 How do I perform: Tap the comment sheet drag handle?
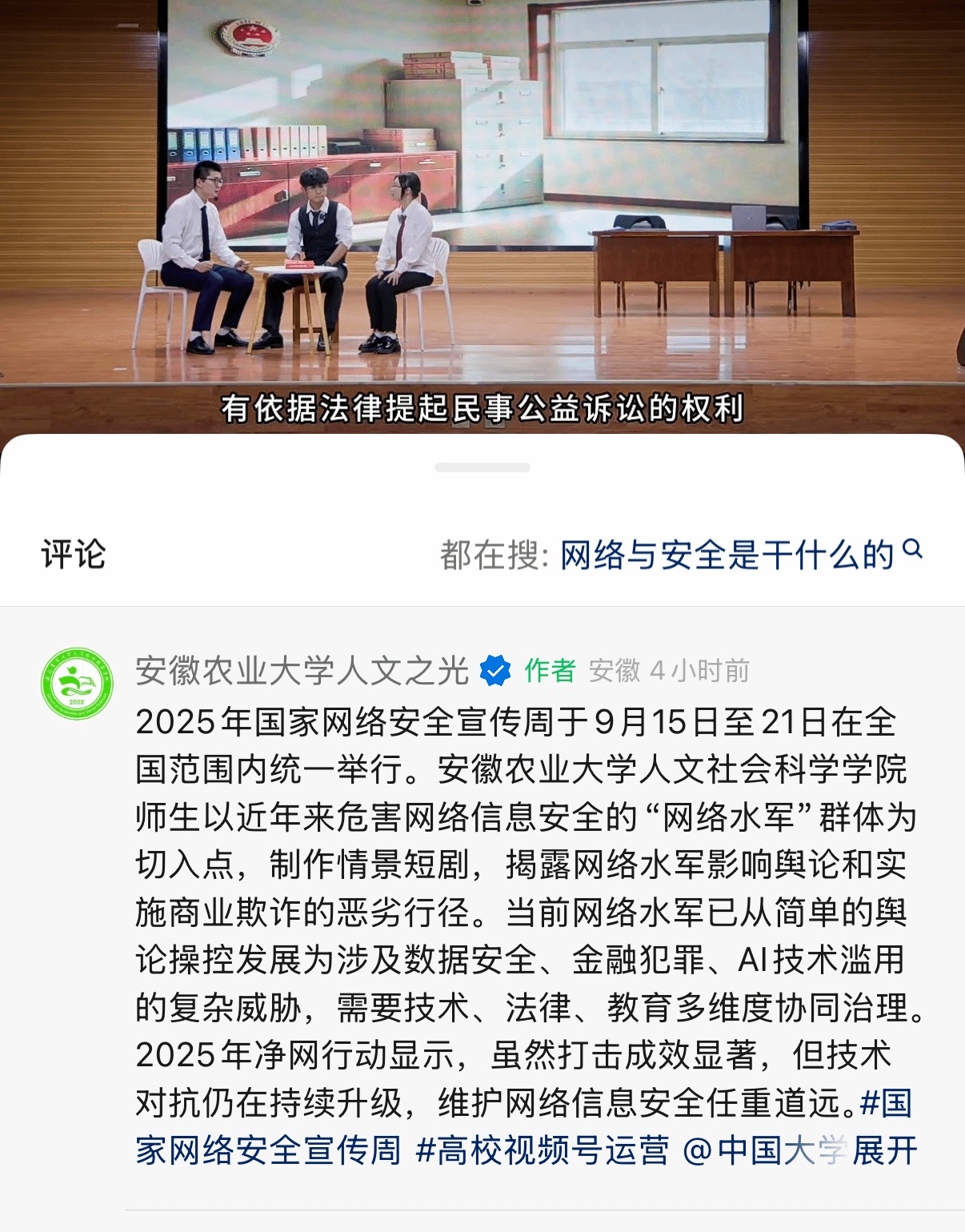click(482, 468)
